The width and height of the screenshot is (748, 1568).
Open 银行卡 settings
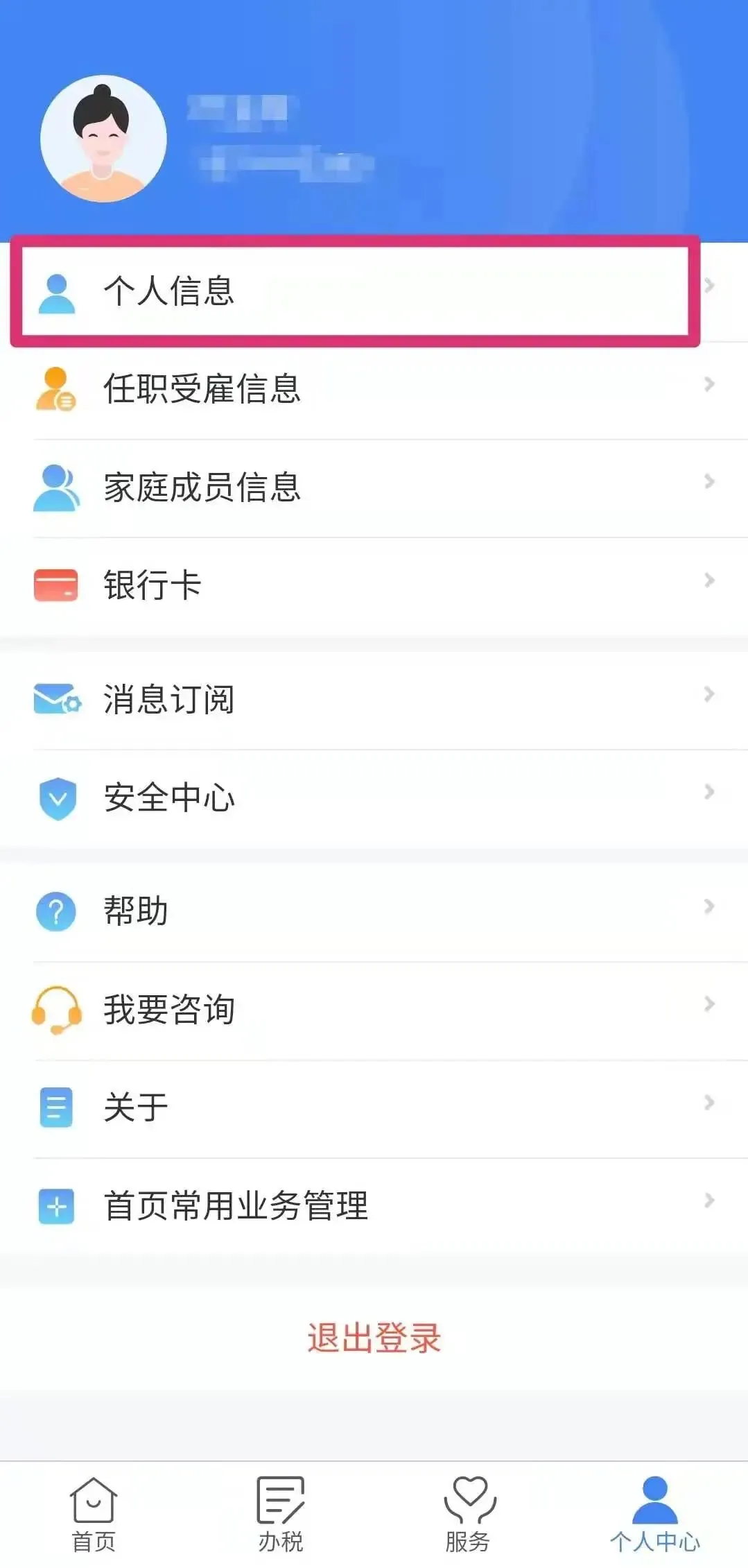[x=374, y=585]
